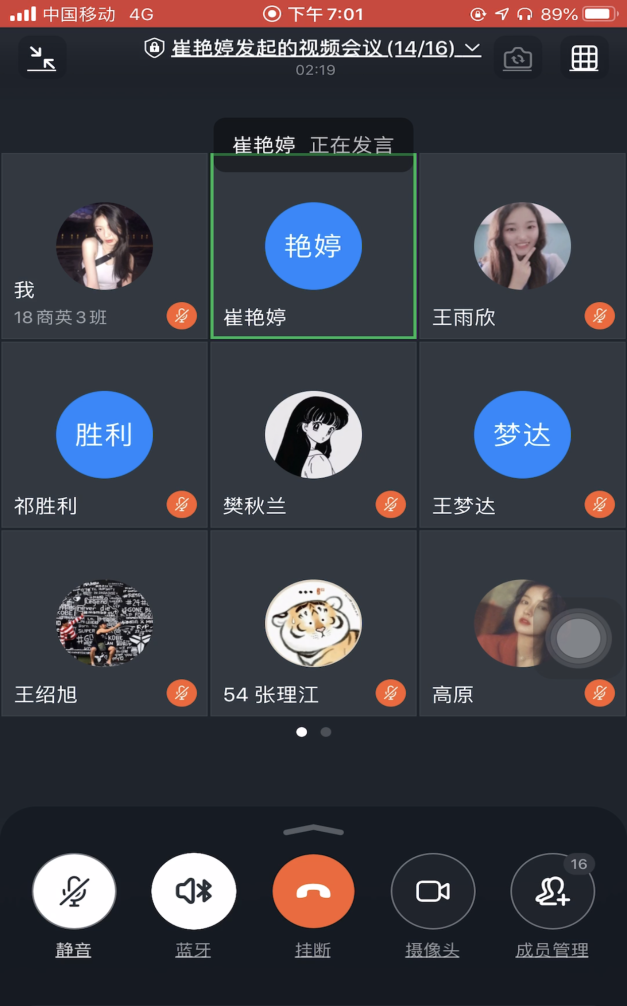Select 54 张理江's video tile
Image resolution: width=627 pixels, height=1006 pixels.
(x=313, y=623)
